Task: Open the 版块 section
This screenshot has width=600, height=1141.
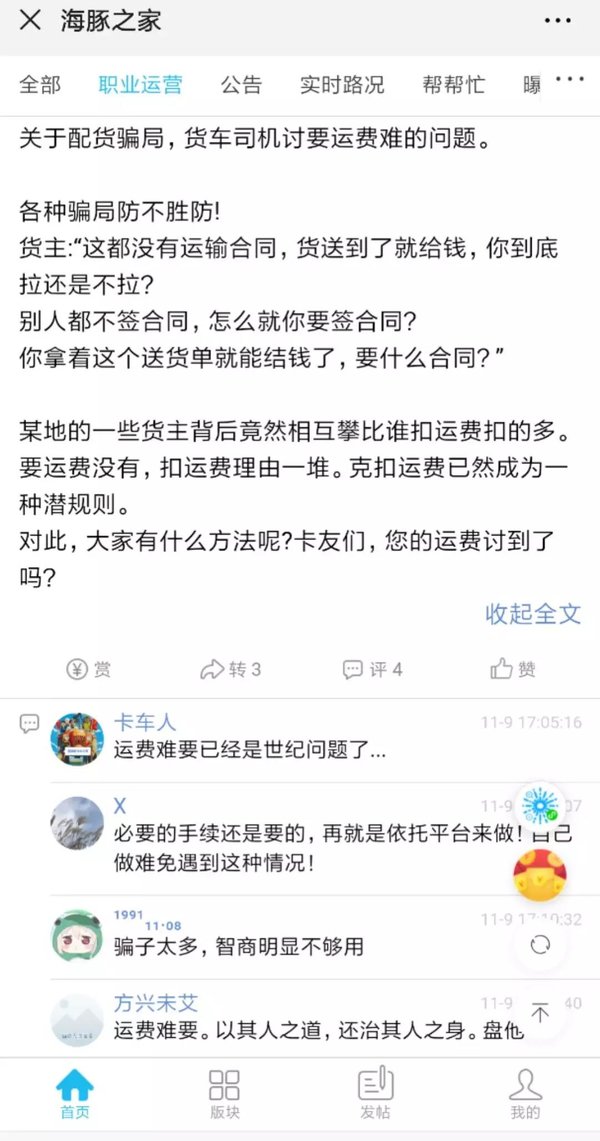Action: click(224, 1093)
